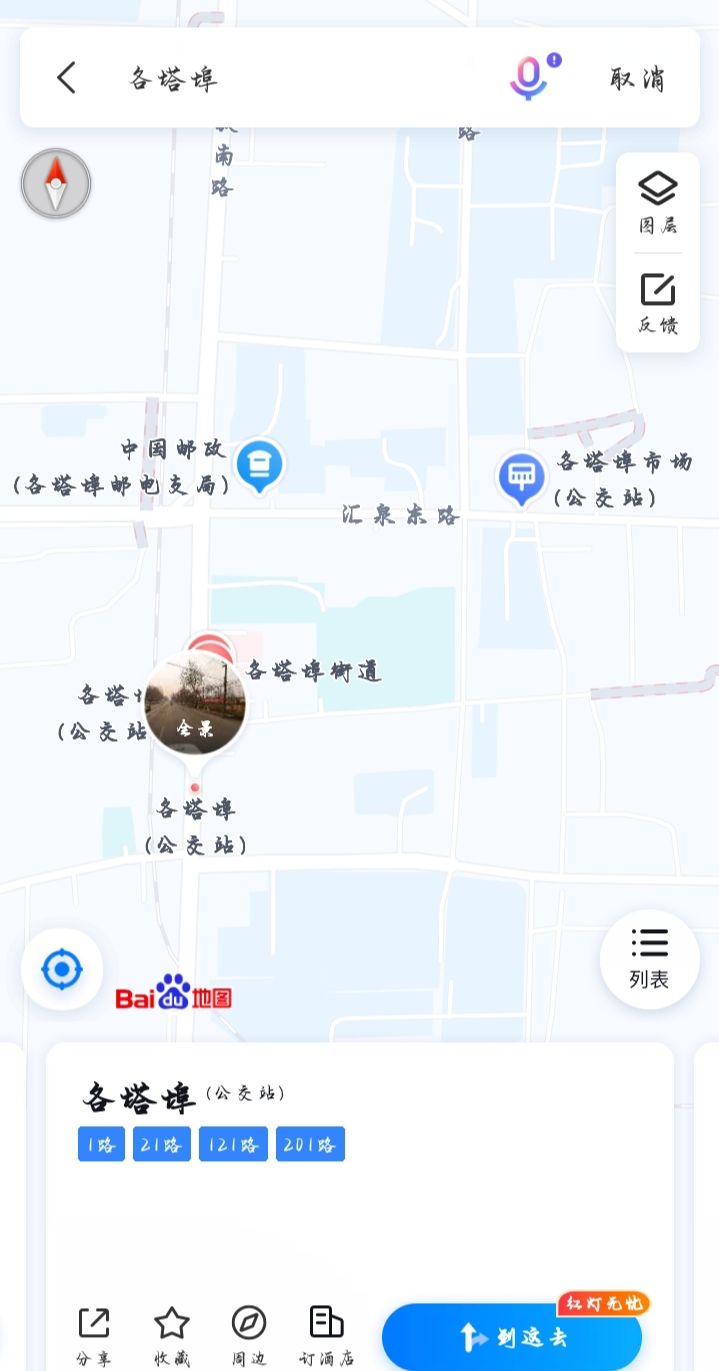Save the stop with 收藏
Screen dimensions: 719x1371
pos(171,1334)
